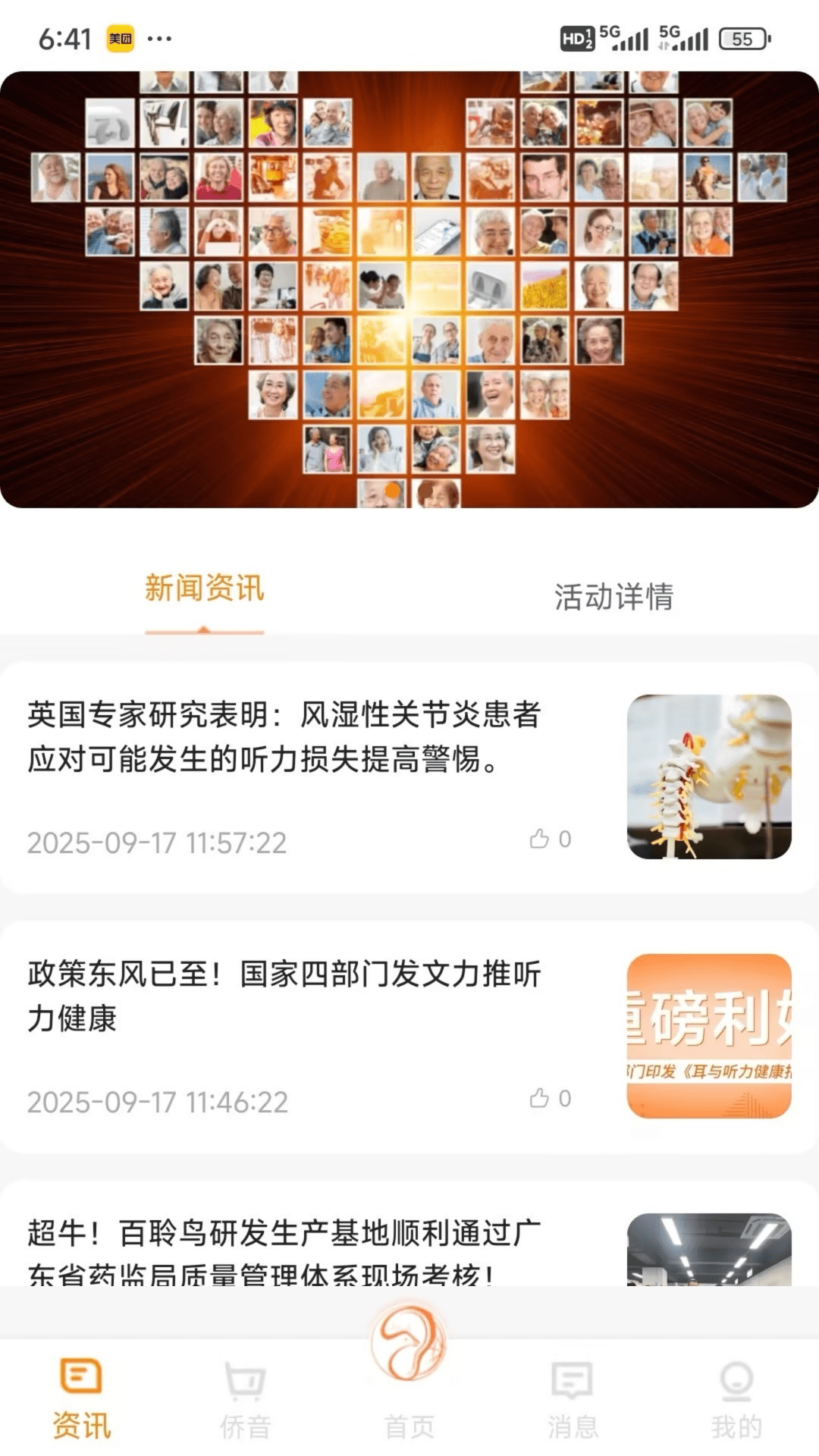The width and height of the screenshot is (819, 1456).
Task: Tap the heart-shaped photo banner
Action: 409,290
